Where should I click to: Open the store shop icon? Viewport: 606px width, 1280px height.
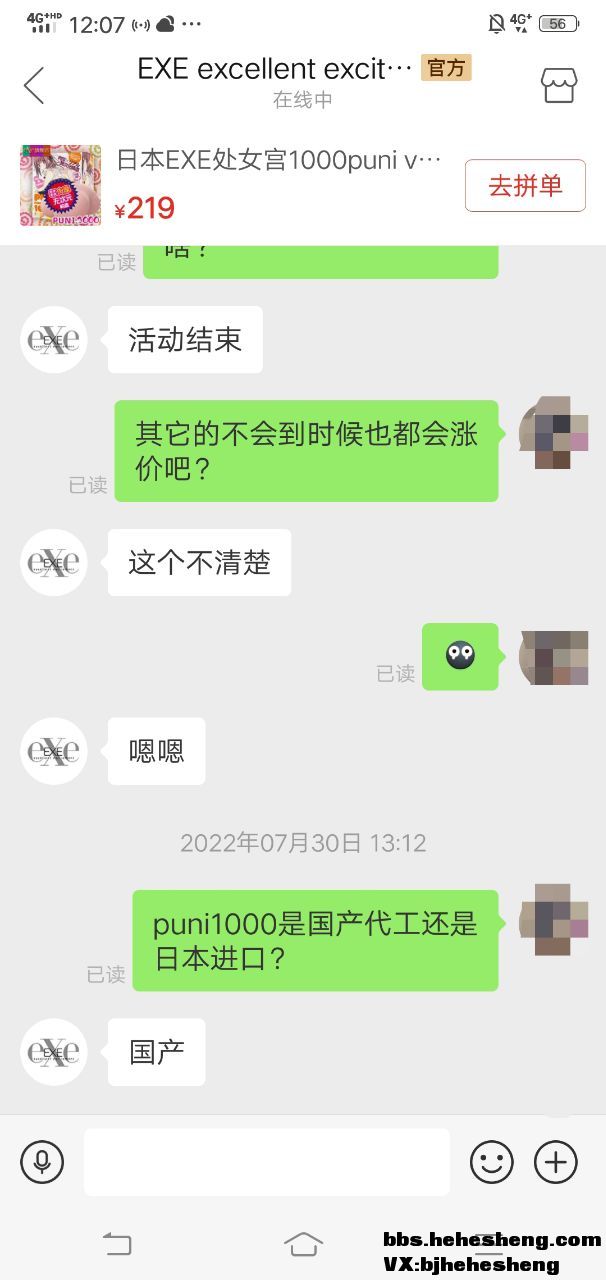pyautogui.click(x=559, y=86)
